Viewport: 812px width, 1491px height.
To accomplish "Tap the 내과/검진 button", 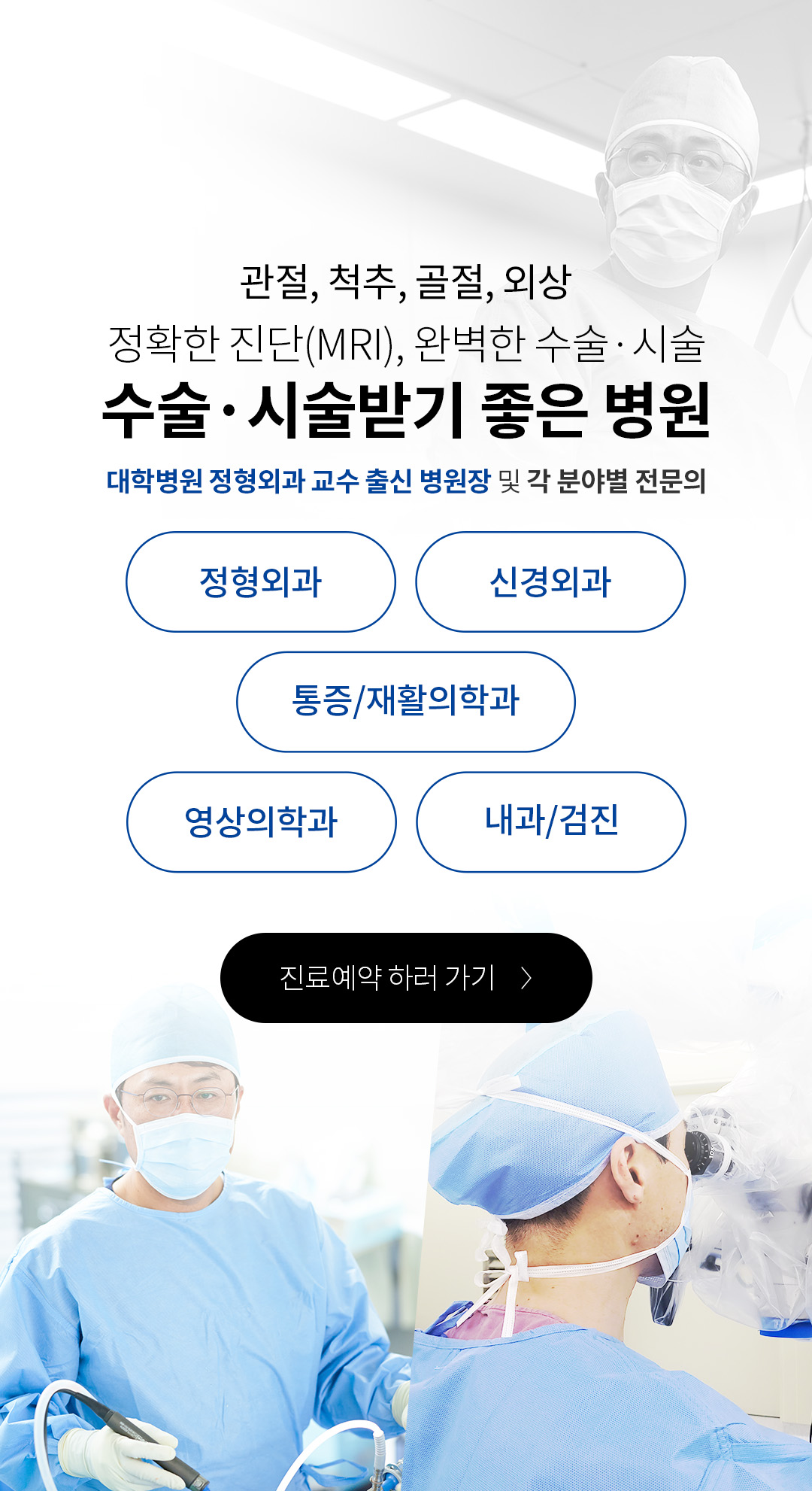I will pos(551,821).
